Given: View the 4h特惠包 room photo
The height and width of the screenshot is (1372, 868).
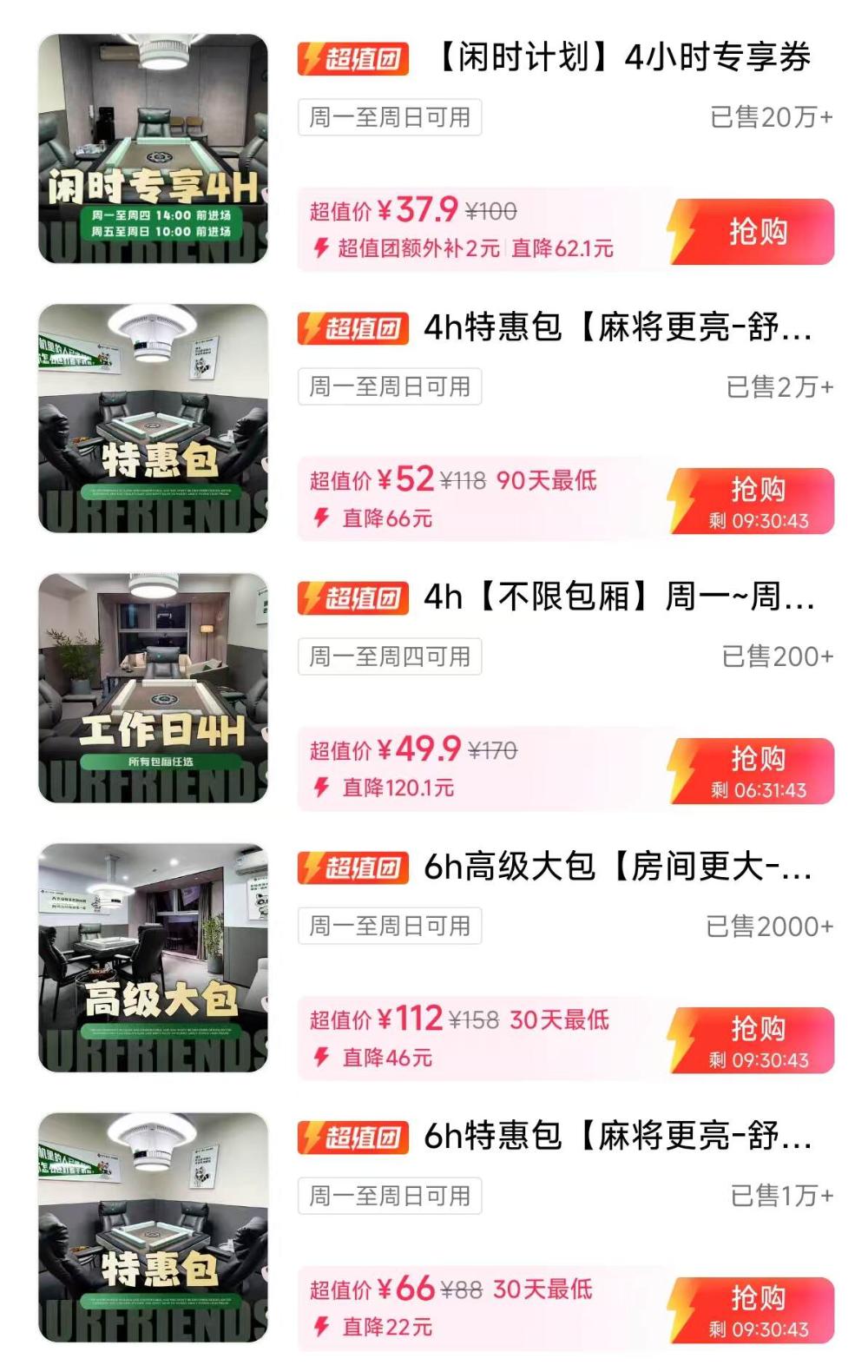Looking at the screenshot, I should tap(154, 419).
